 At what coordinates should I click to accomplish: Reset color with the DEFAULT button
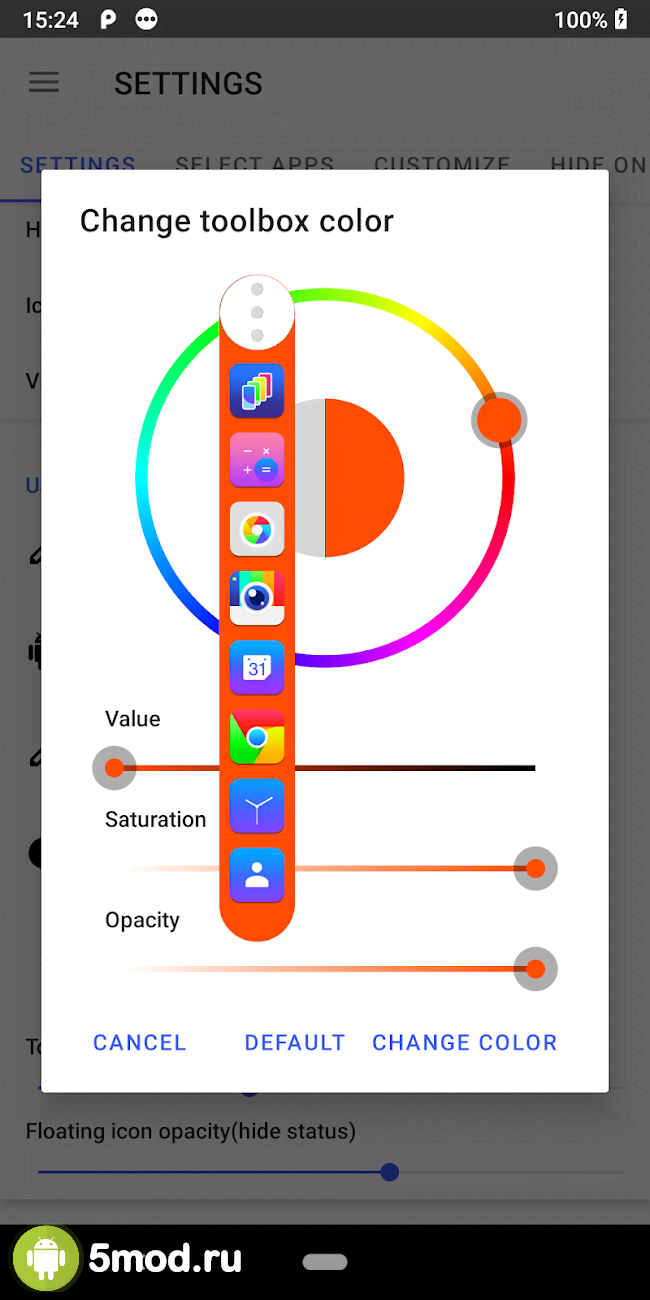(295, 1042)
